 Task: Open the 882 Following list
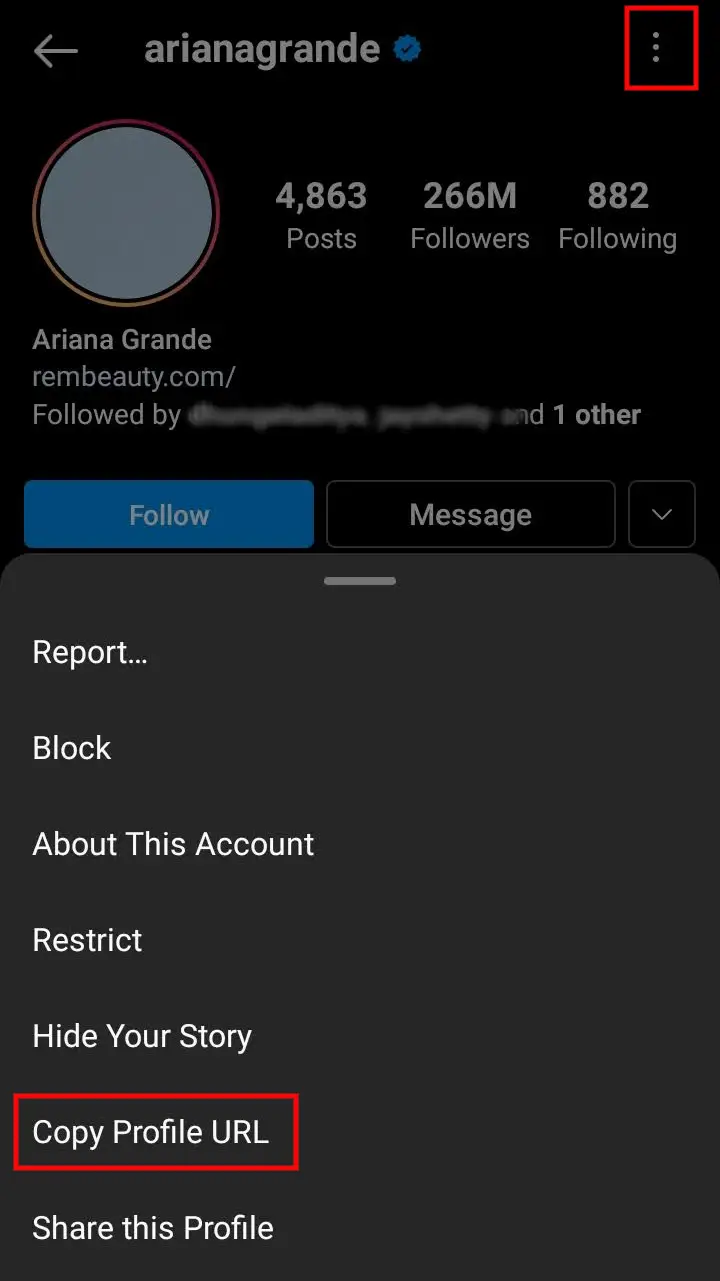pos(617,215)
